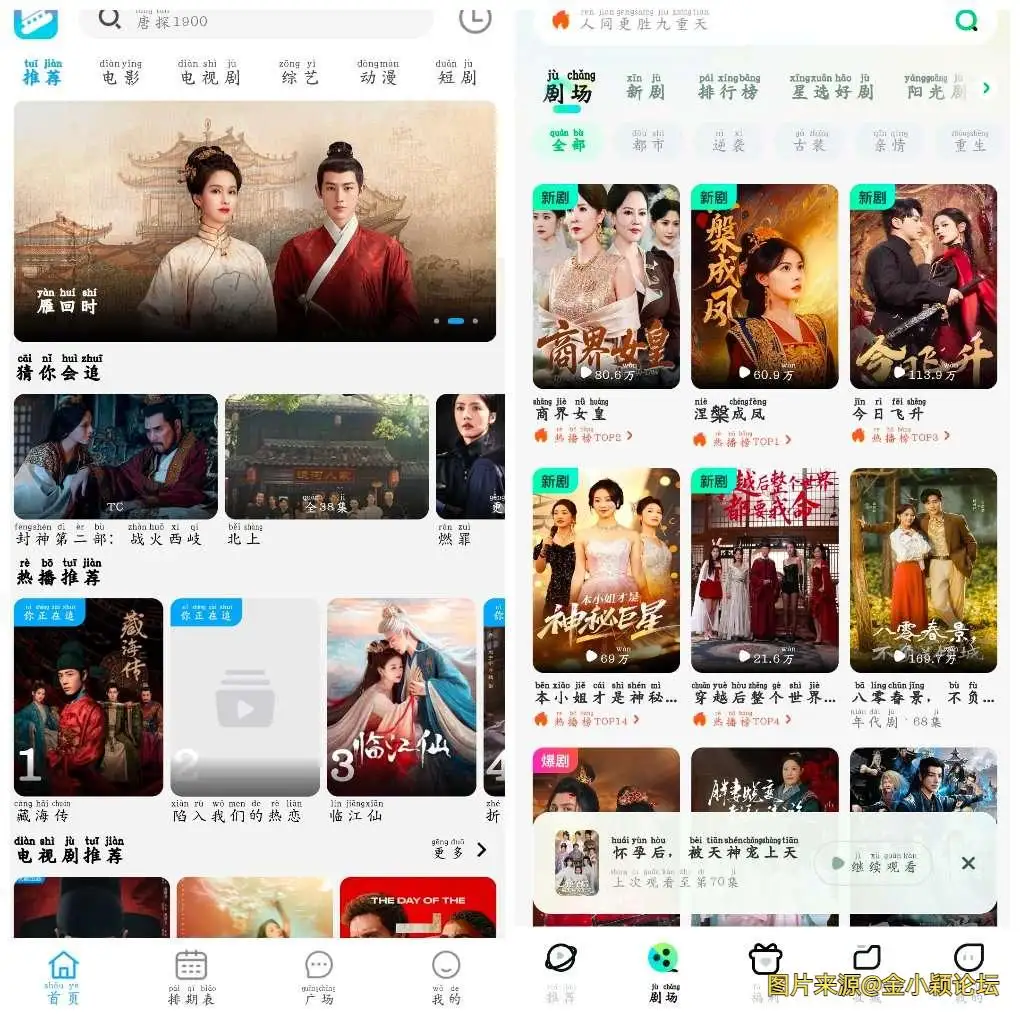Open the 短剧 tab
This screenshot has width=1020, height=1020.
[456, 72]
